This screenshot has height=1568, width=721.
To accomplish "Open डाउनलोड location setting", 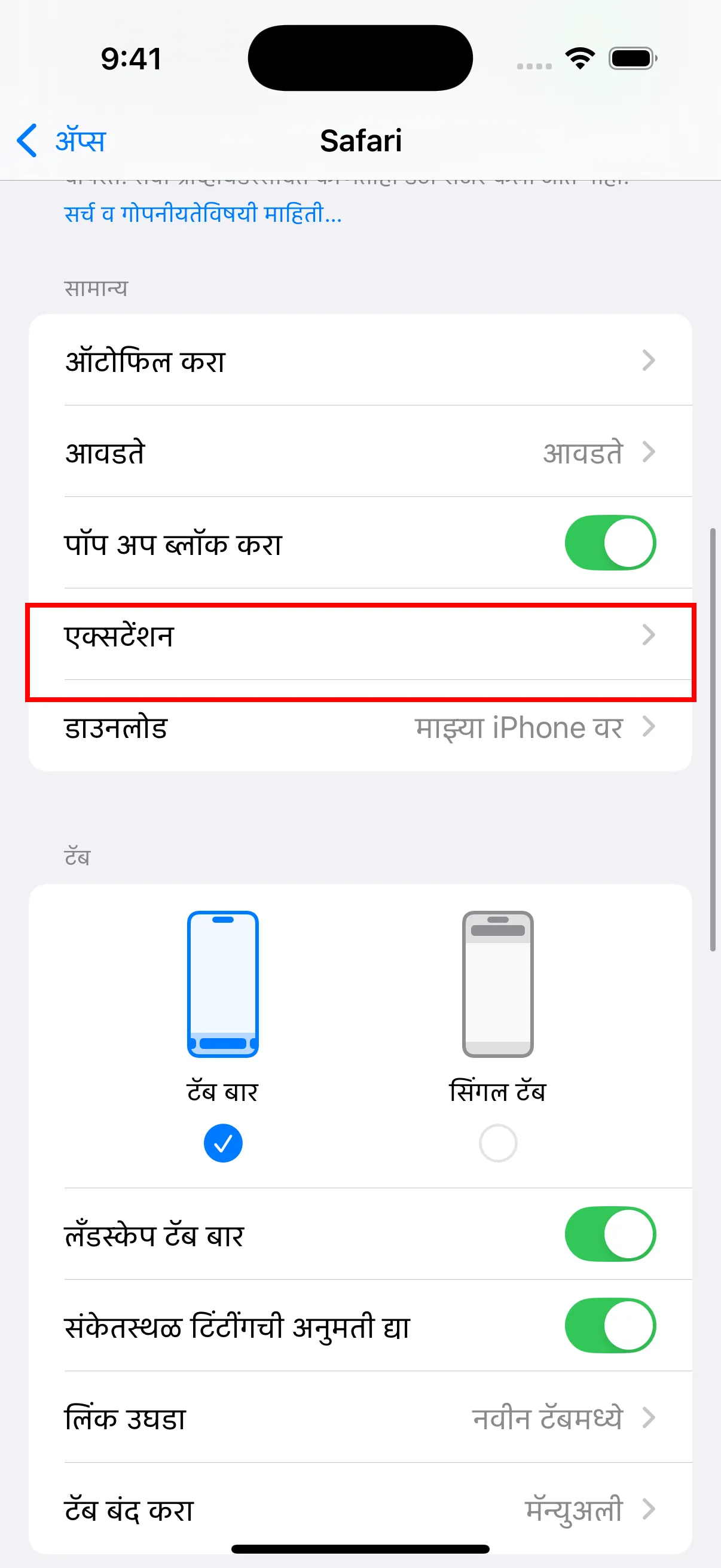I will click(360, 727).
